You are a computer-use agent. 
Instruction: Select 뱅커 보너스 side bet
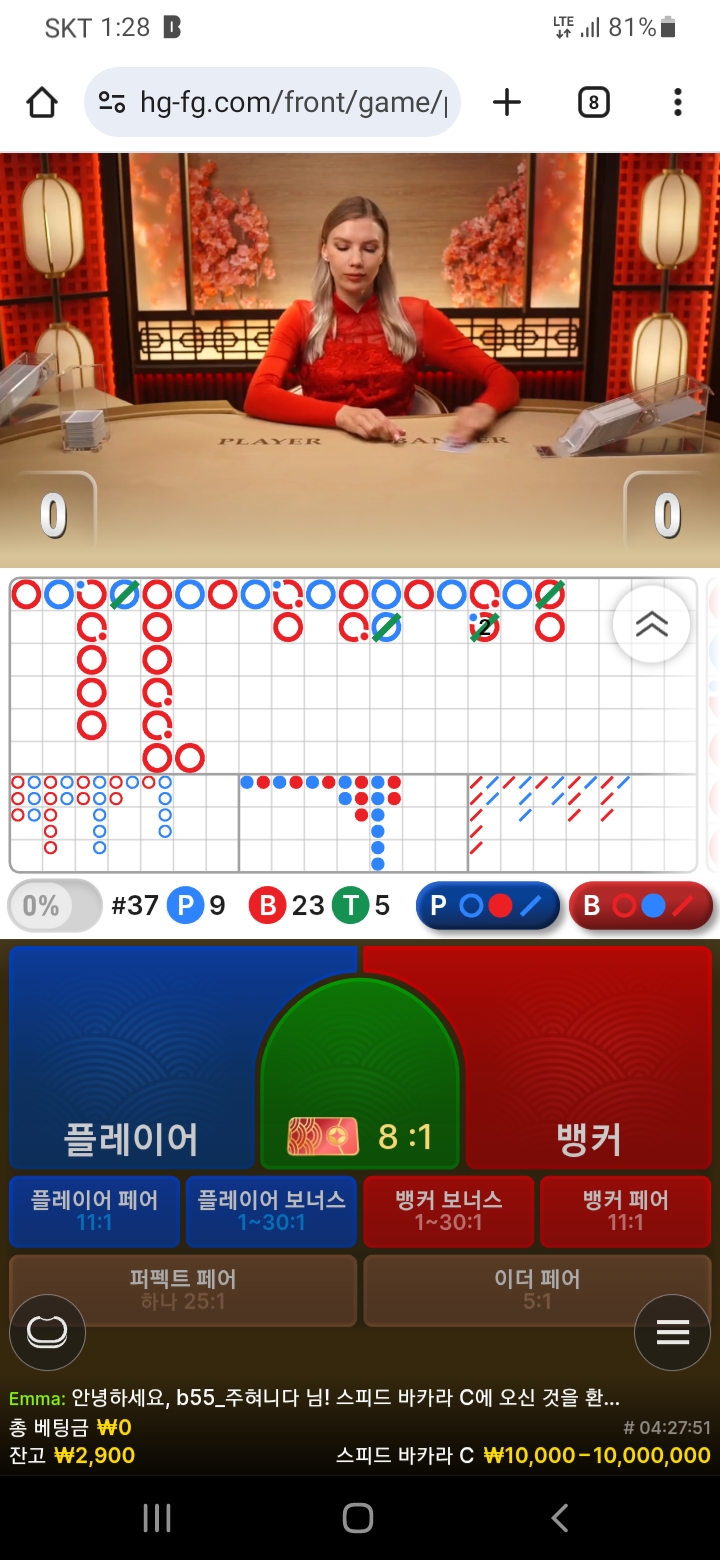pos(448,1211)
